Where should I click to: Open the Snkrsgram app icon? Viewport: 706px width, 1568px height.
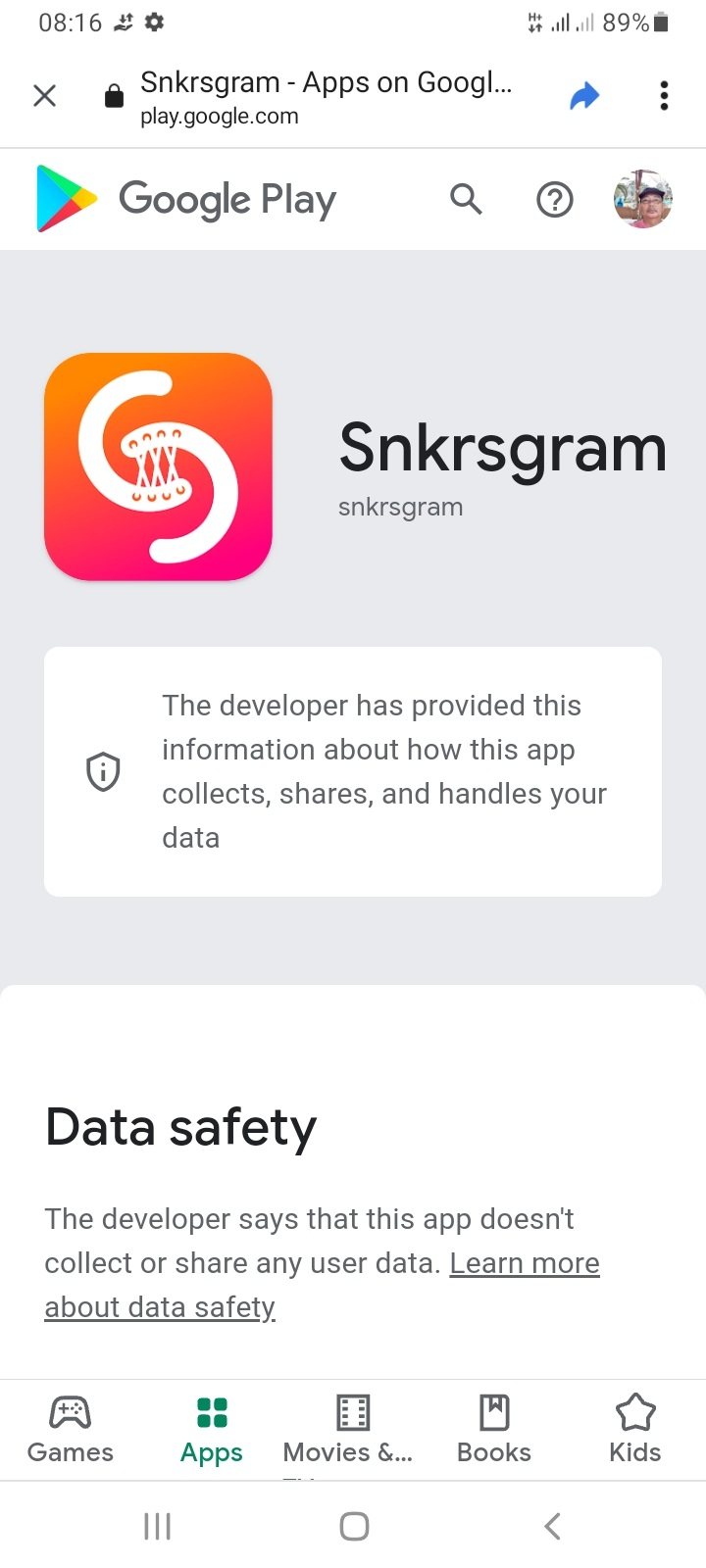(x=158, y=466)
